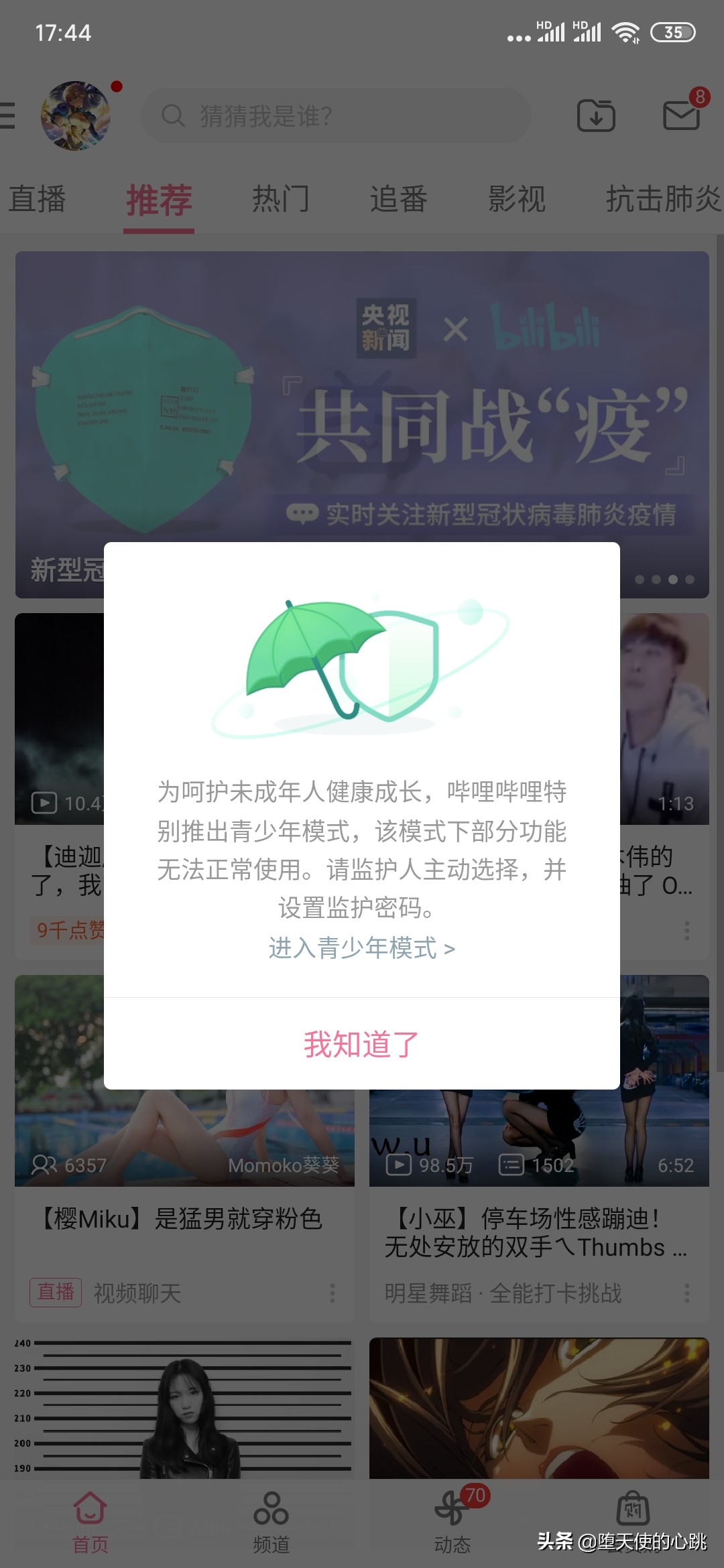Open more options for 小巫 video

[686, 1293]
